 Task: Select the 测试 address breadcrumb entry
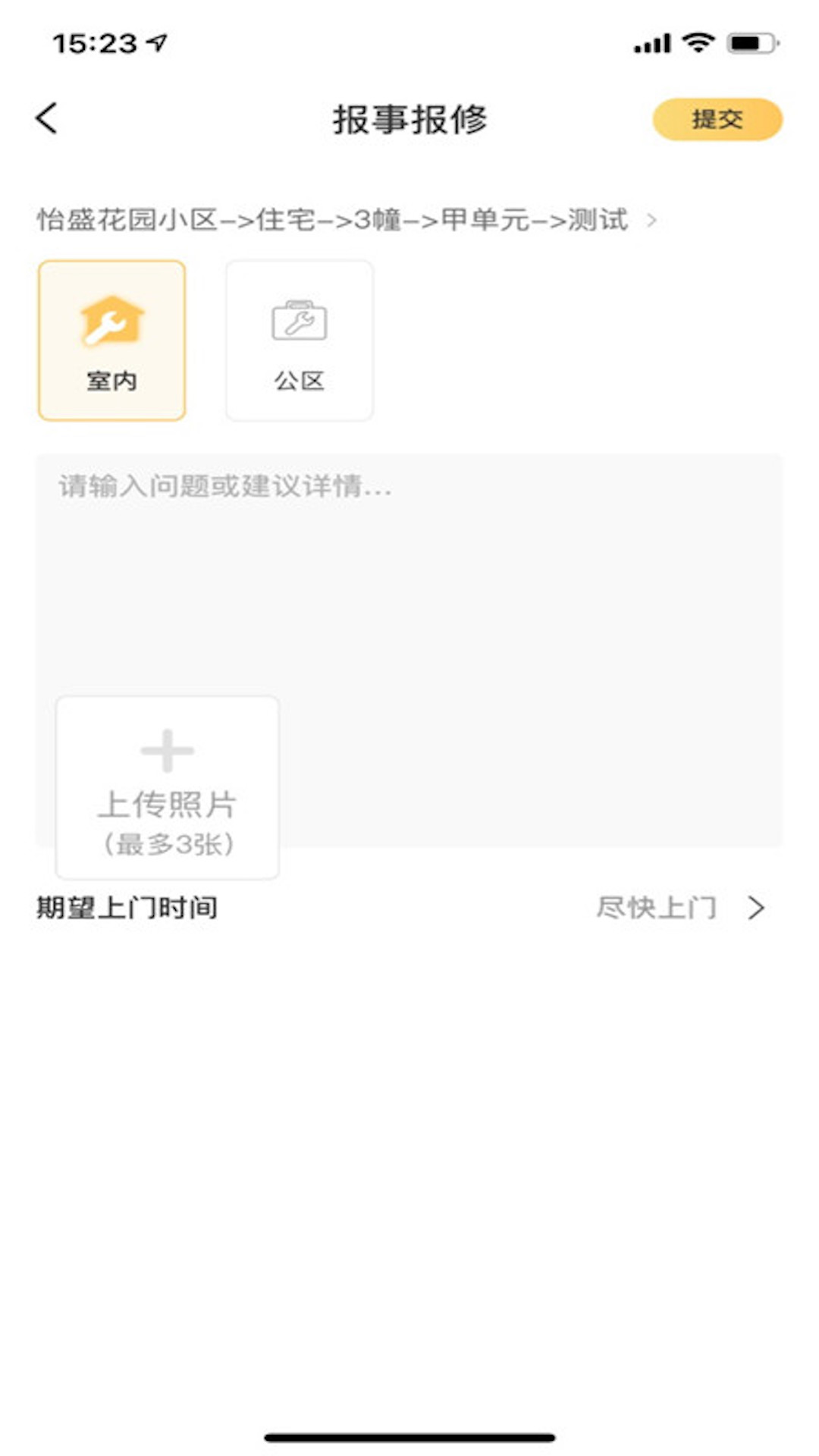(x=598, y=219)
